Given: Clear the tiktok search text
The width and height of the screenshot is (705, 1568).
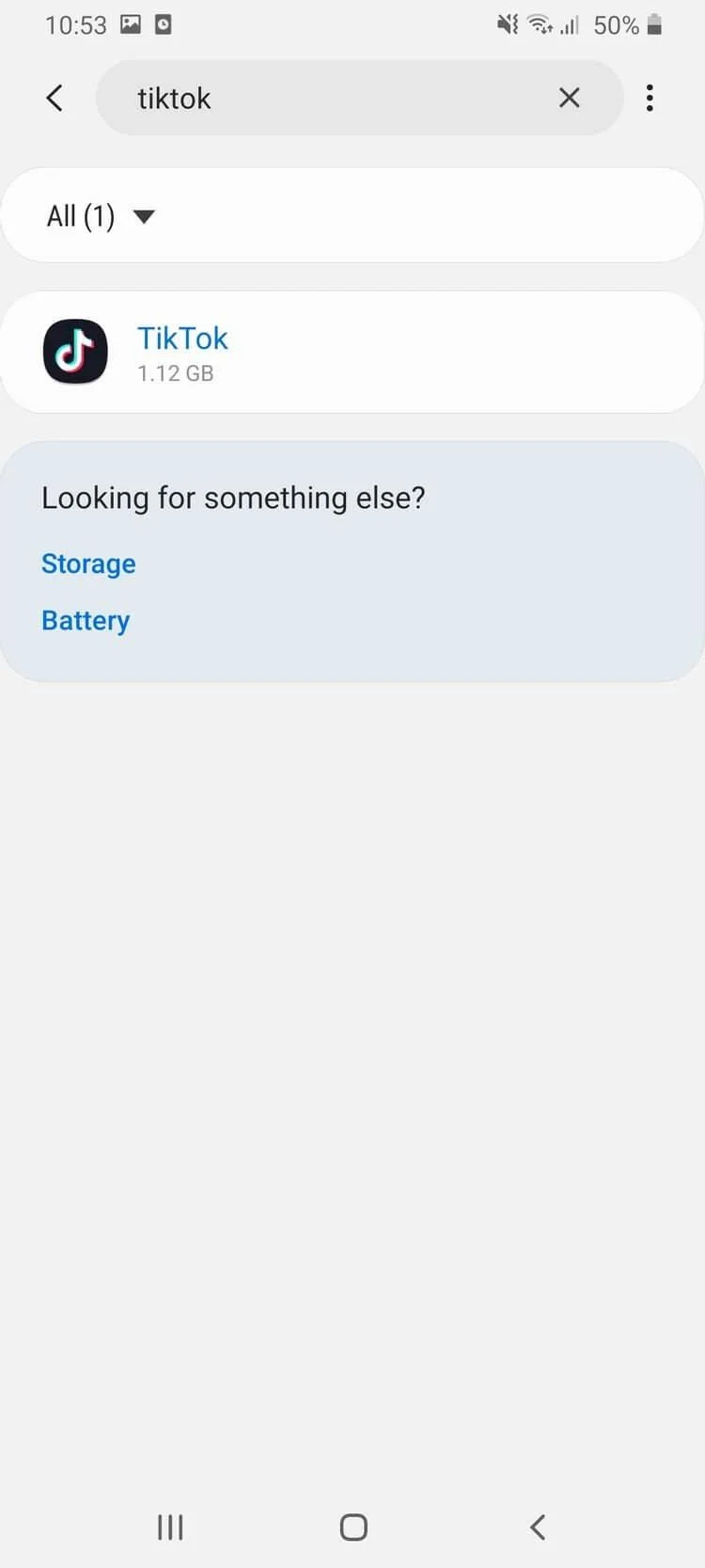Looking at the screenshot, I should (569, 98).
